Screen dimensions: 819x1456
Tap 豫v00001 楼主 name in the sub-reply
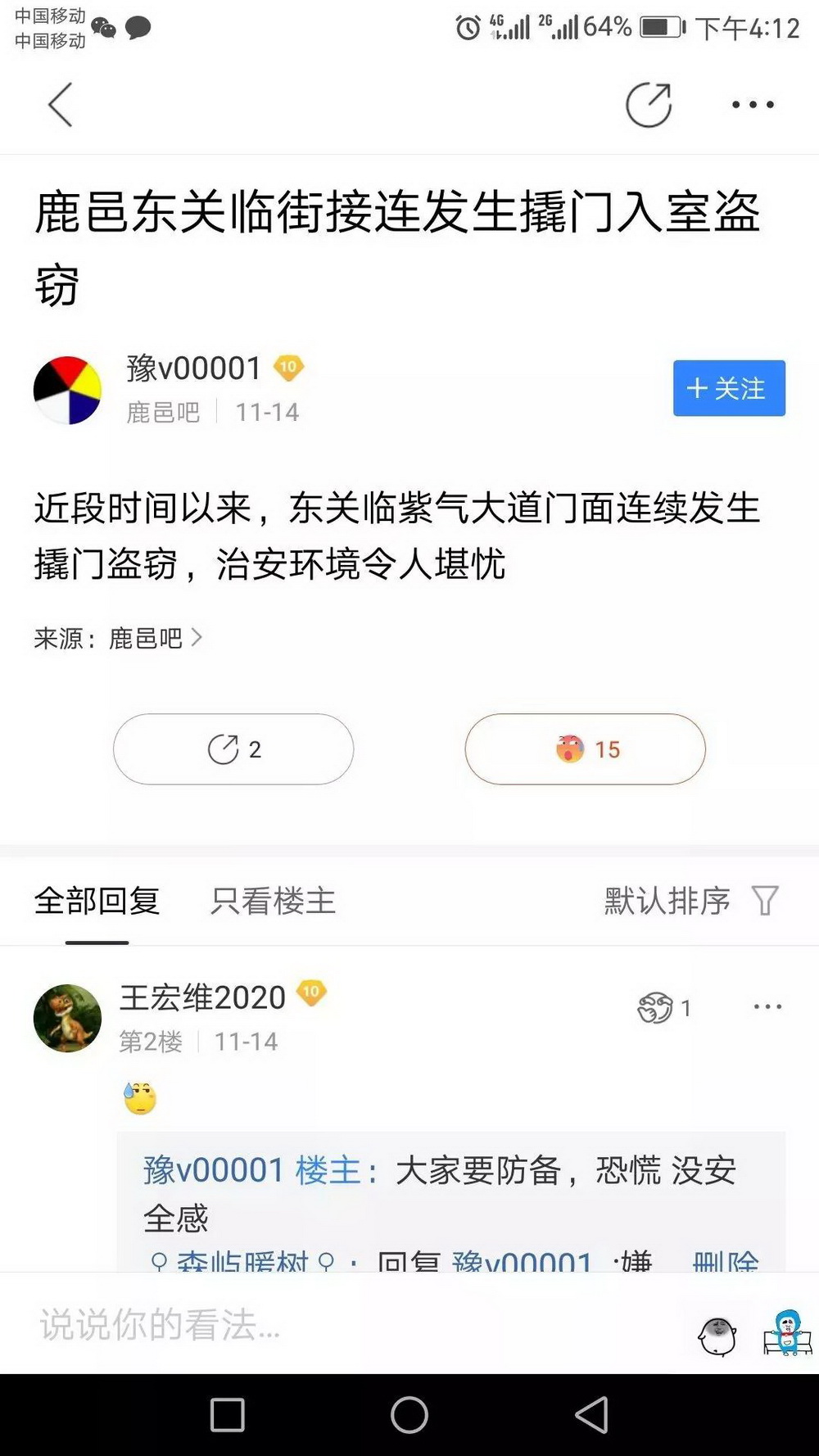click(x=213, y=1170)
